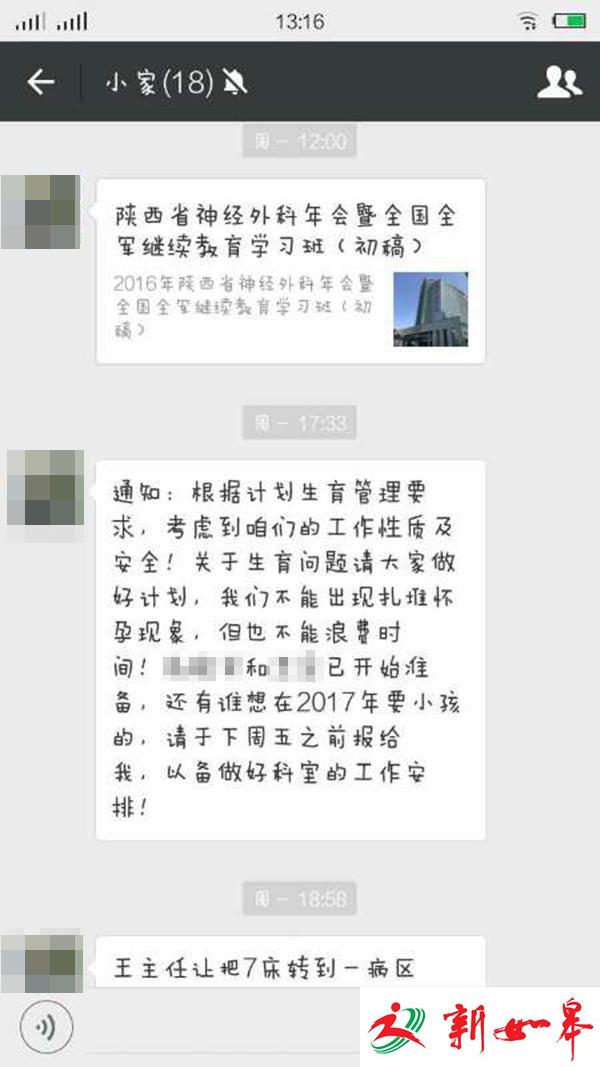Go back from the 小家 group chat
The width and height of the screenshot is (600, 1067).
tap(40, 82)
